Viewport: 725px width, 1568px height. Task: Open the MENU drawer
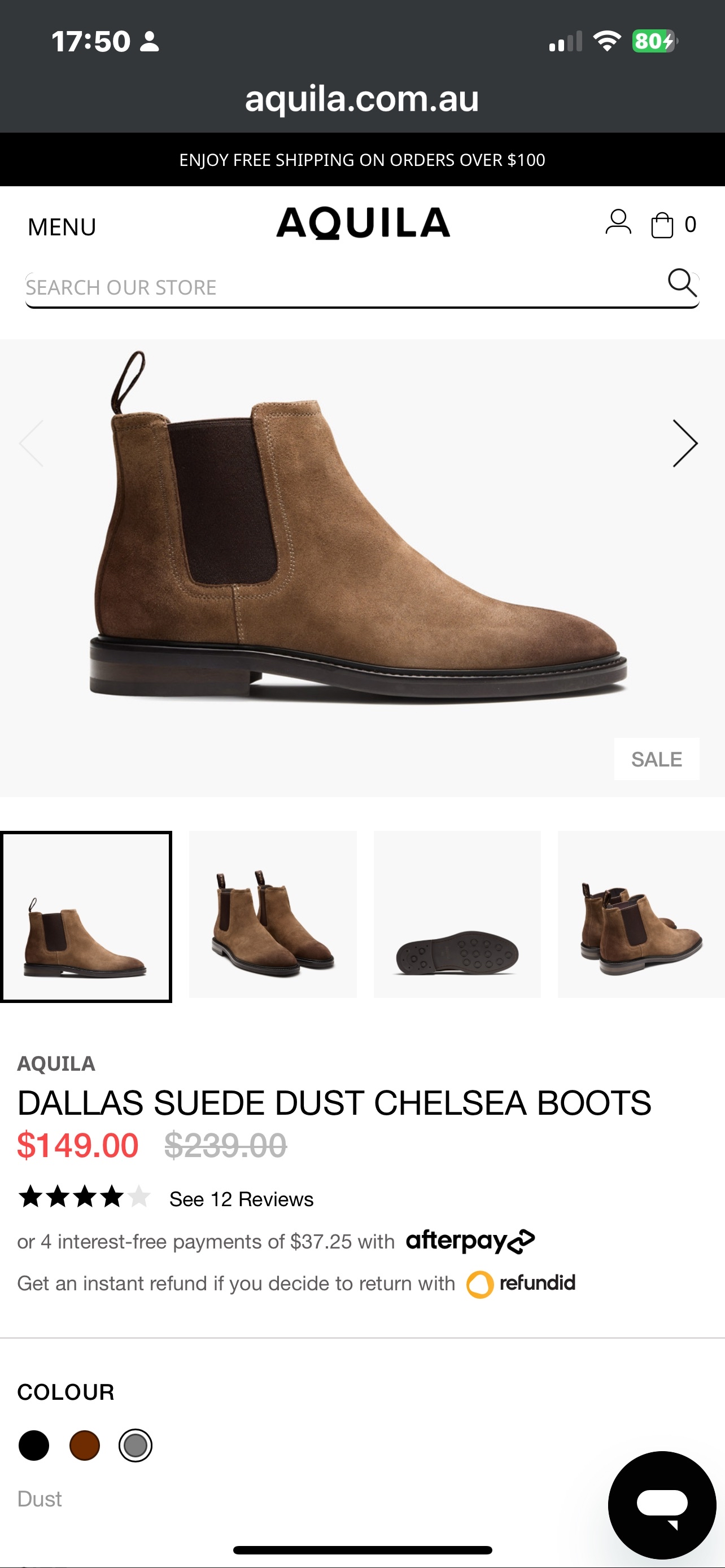[x=62, y=226]
